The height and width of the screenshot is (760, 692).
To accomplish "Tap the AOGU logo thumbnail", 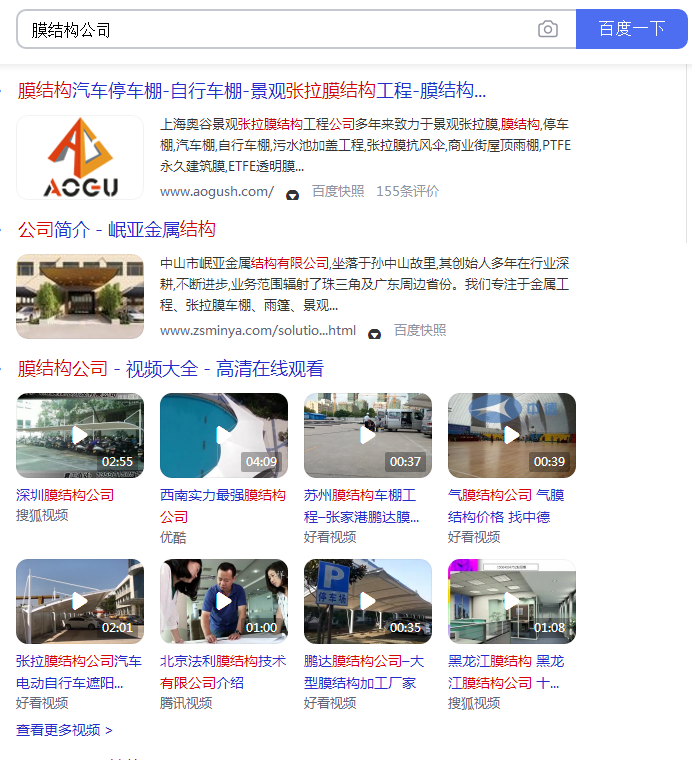I will [x=80, y=157].
